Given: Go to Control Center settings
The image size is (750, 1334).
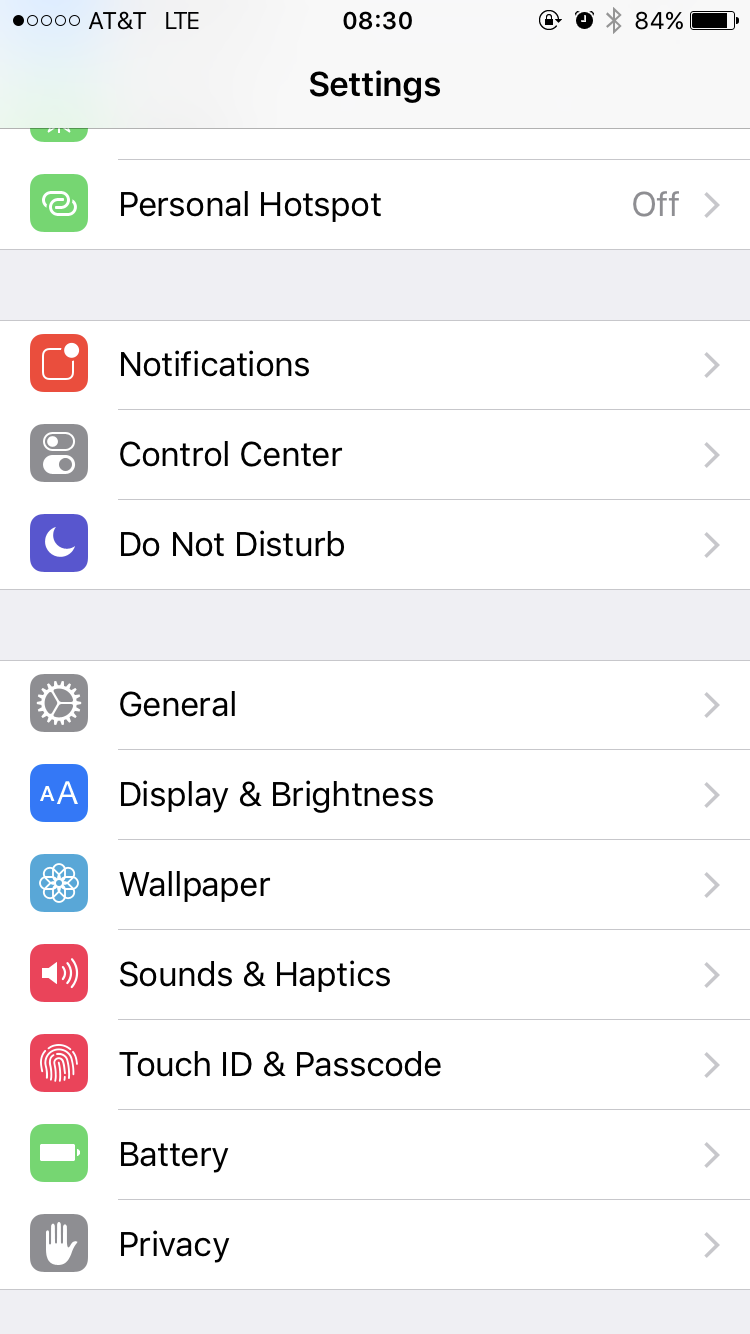Looking at the screenshot, I should pos(375,455).
